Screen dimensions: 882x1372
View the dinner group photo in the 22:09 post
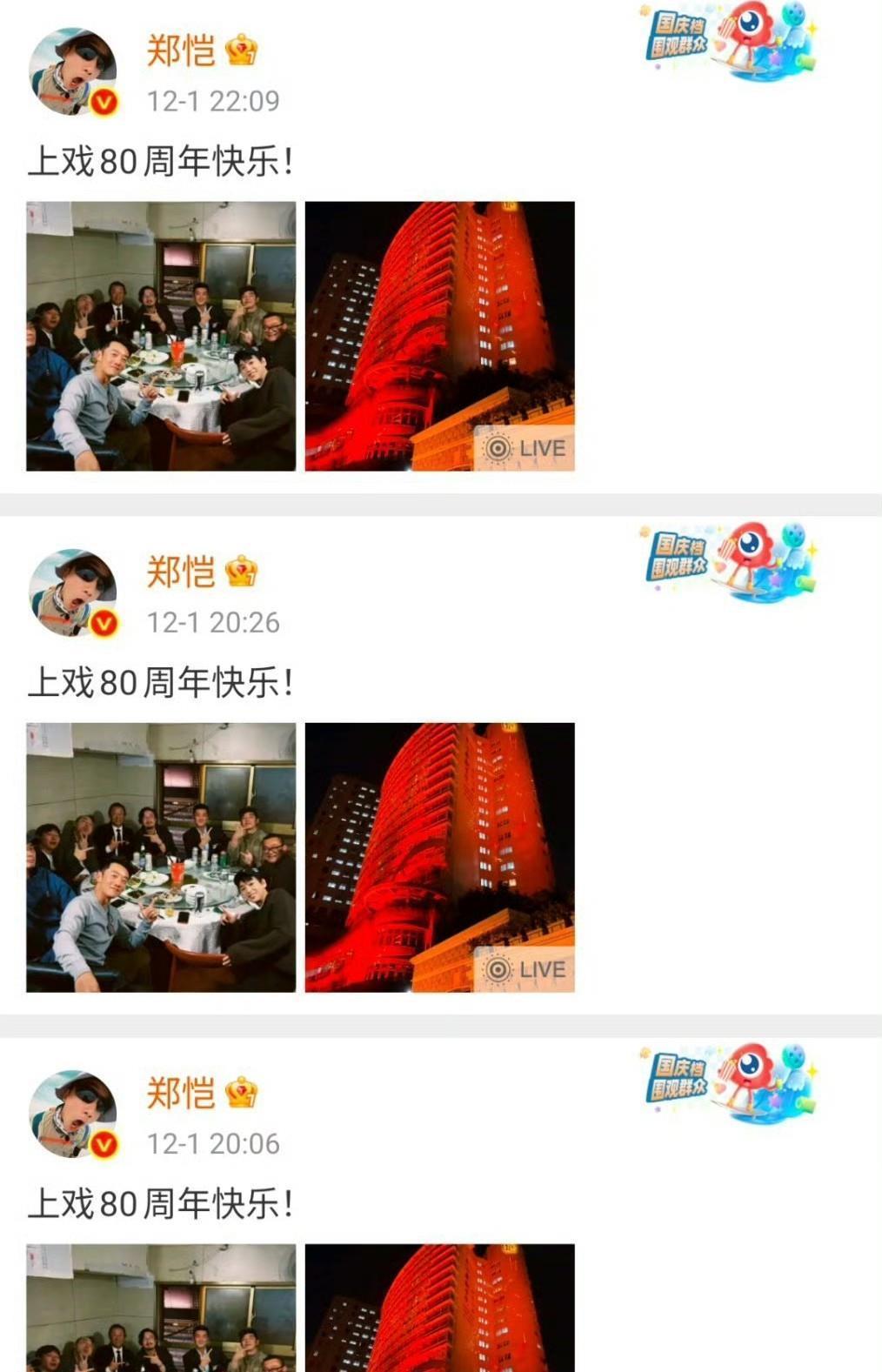coord(161,337)
